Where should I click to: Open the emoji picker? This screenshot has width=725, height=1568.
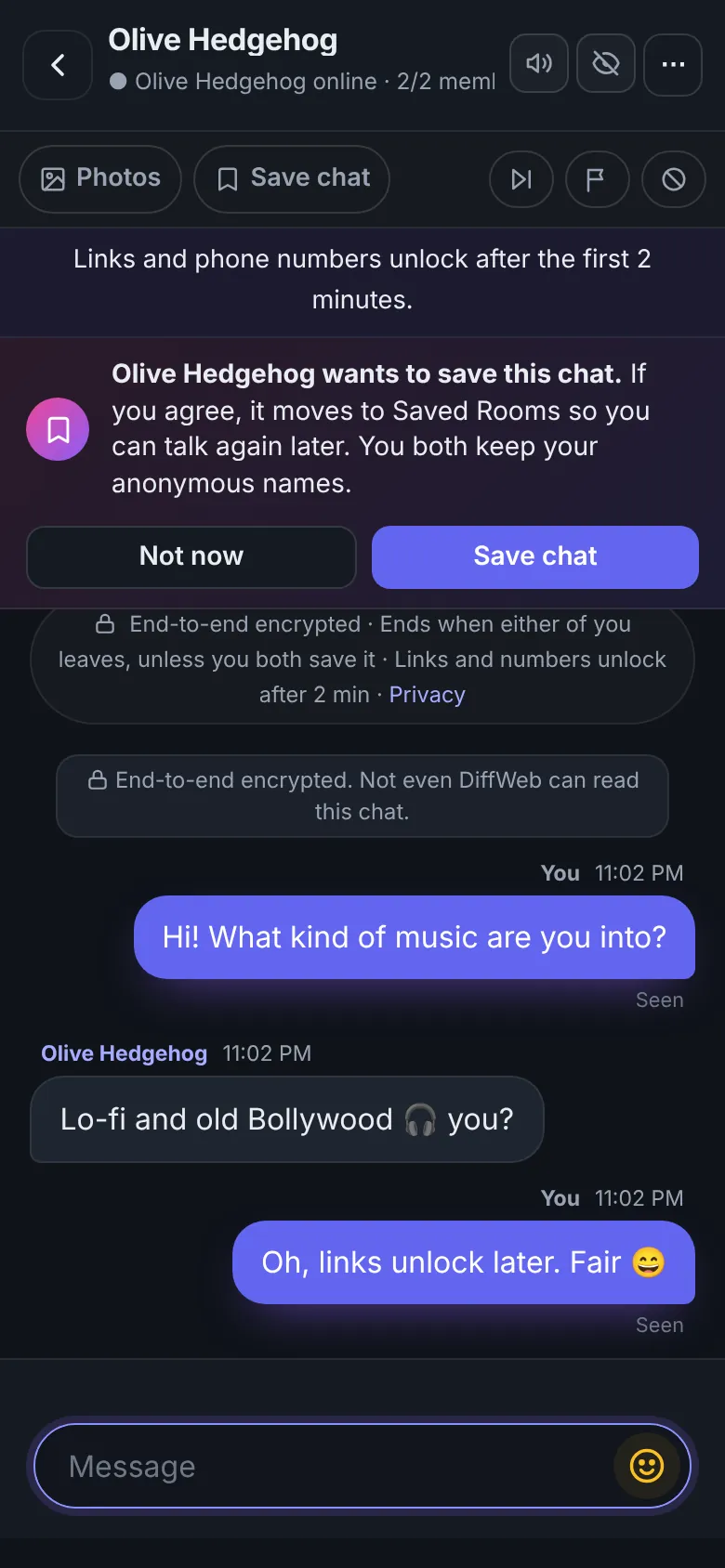pyautogui.click(x=647, y=1466)
